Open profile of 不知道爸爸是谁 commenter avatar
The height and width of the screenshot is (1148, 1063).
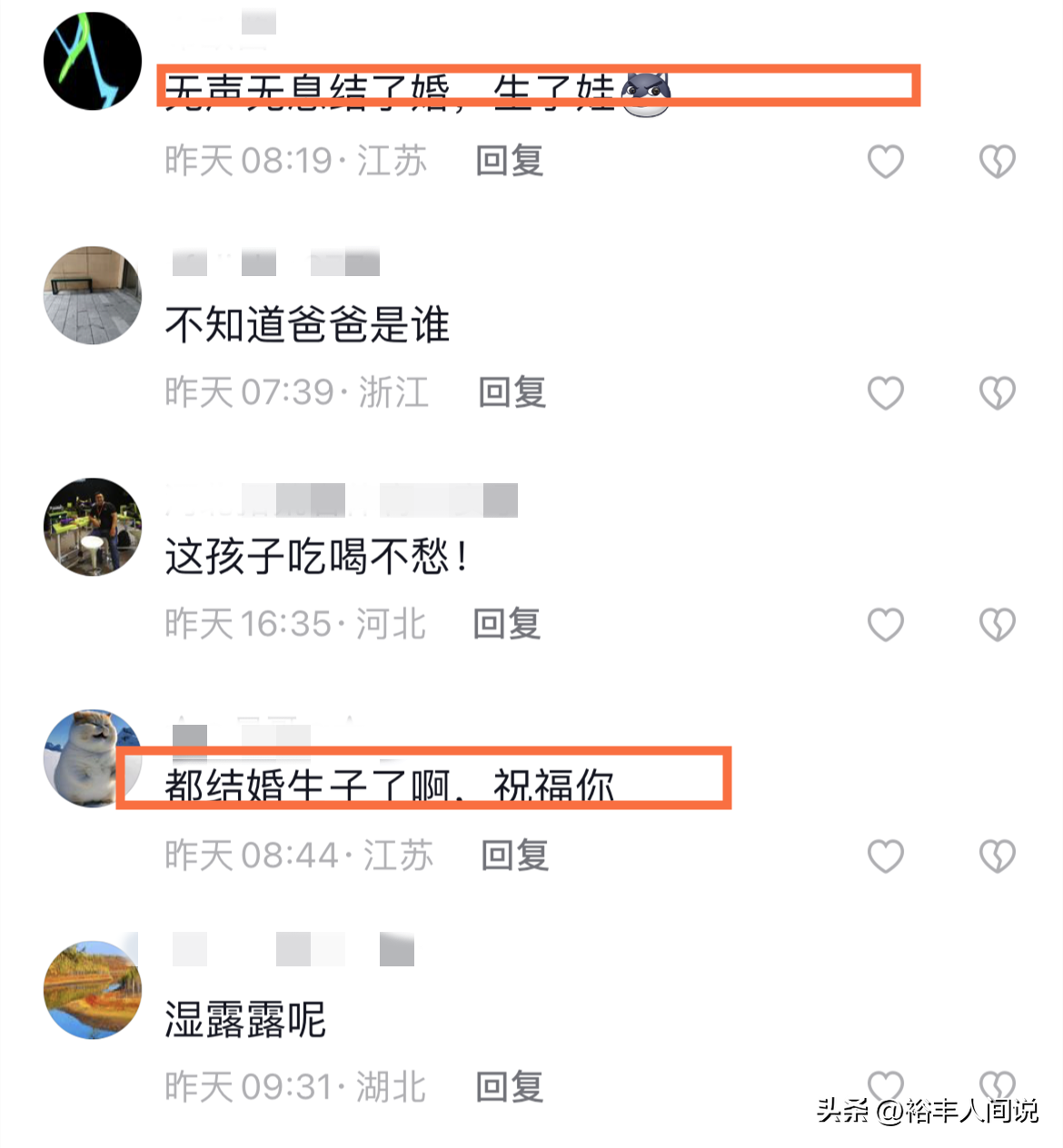[x=93, y=295]
